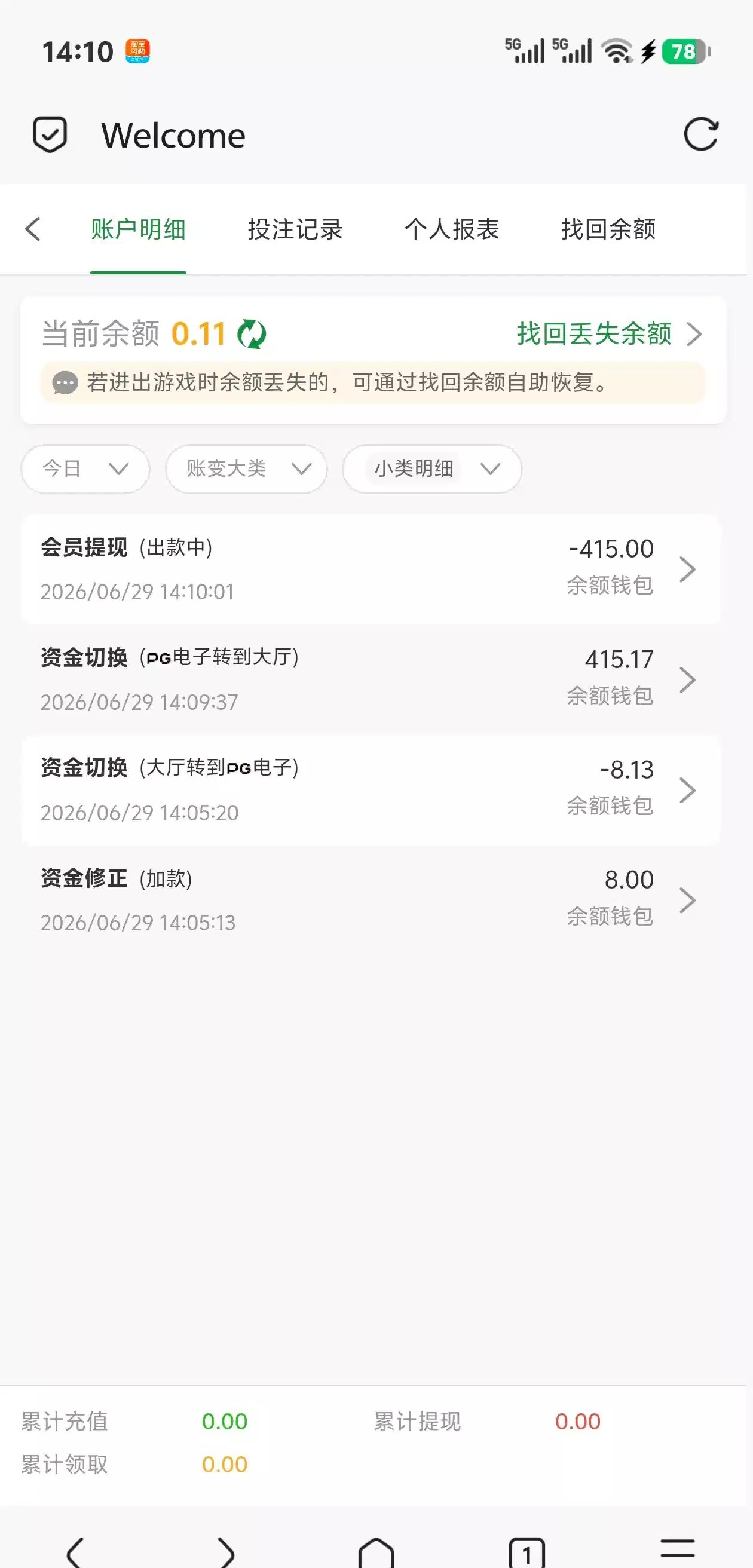View the -8.13 大厅转到PG电子 transfer
The width and height of the screenshot is (753, 1568).
point(371,790)
